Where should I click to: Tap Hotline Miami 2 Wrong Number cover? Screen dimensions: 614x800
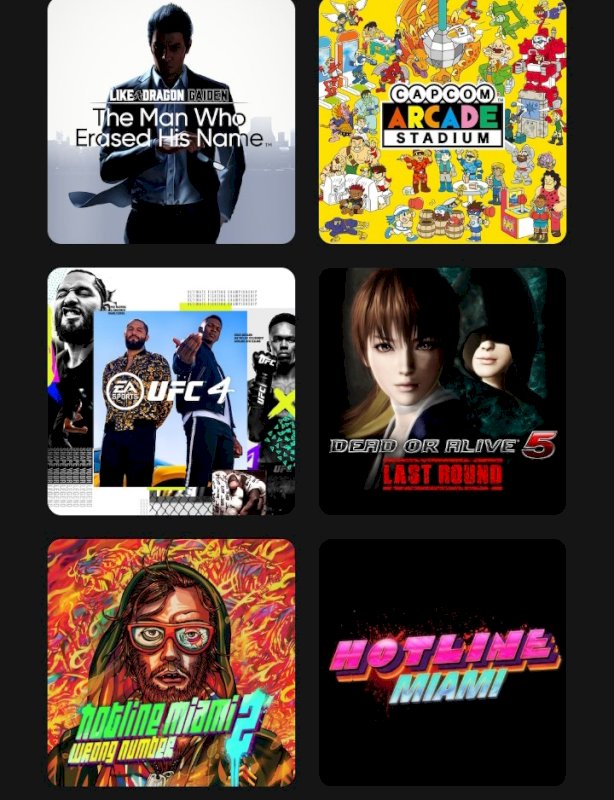point(171,662)
